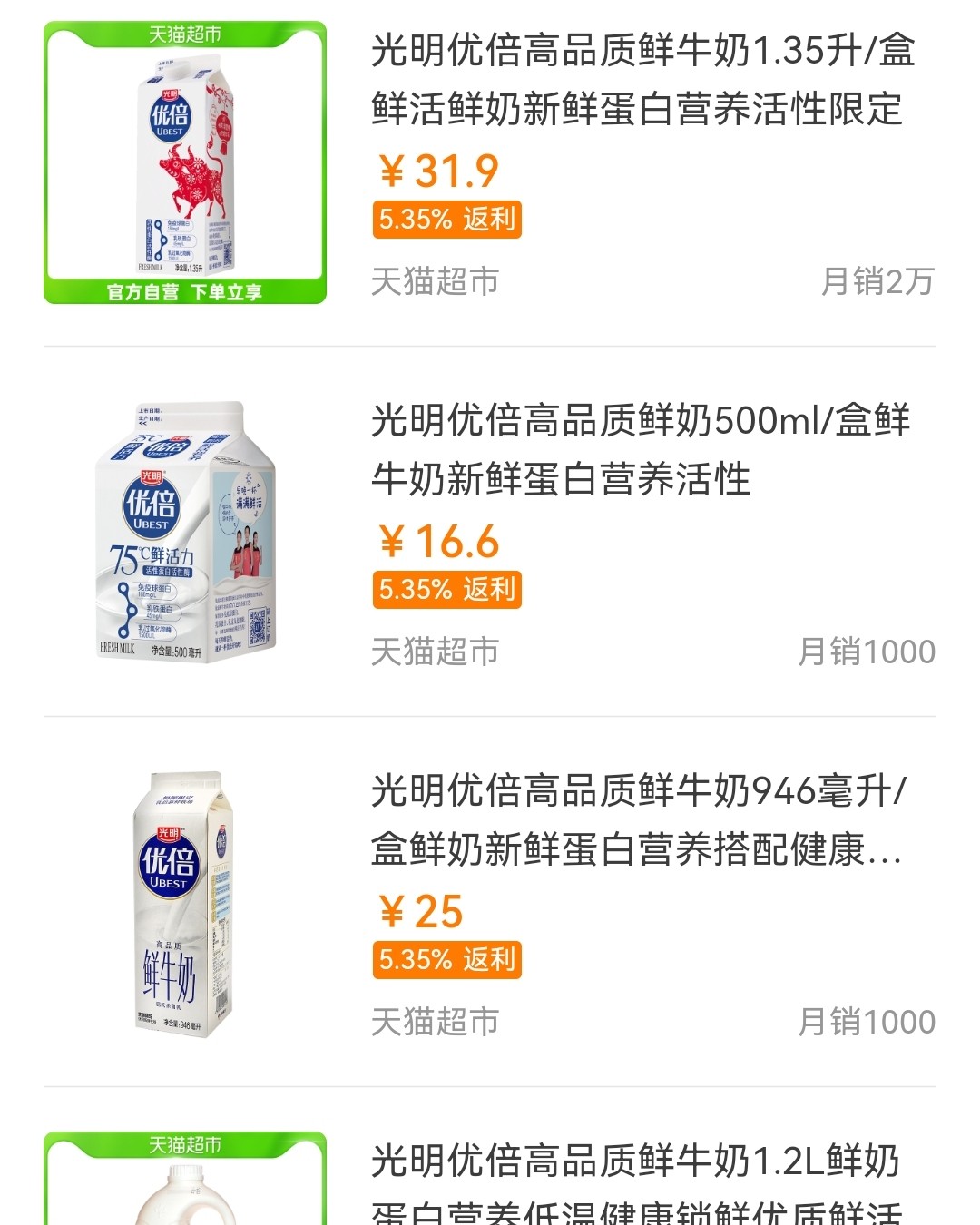Screen dimensions: 980x1225
Task: Select the 光明优倍 946毫升 fresh milk item
Action: pyautogui.click(x=637, y=820)
